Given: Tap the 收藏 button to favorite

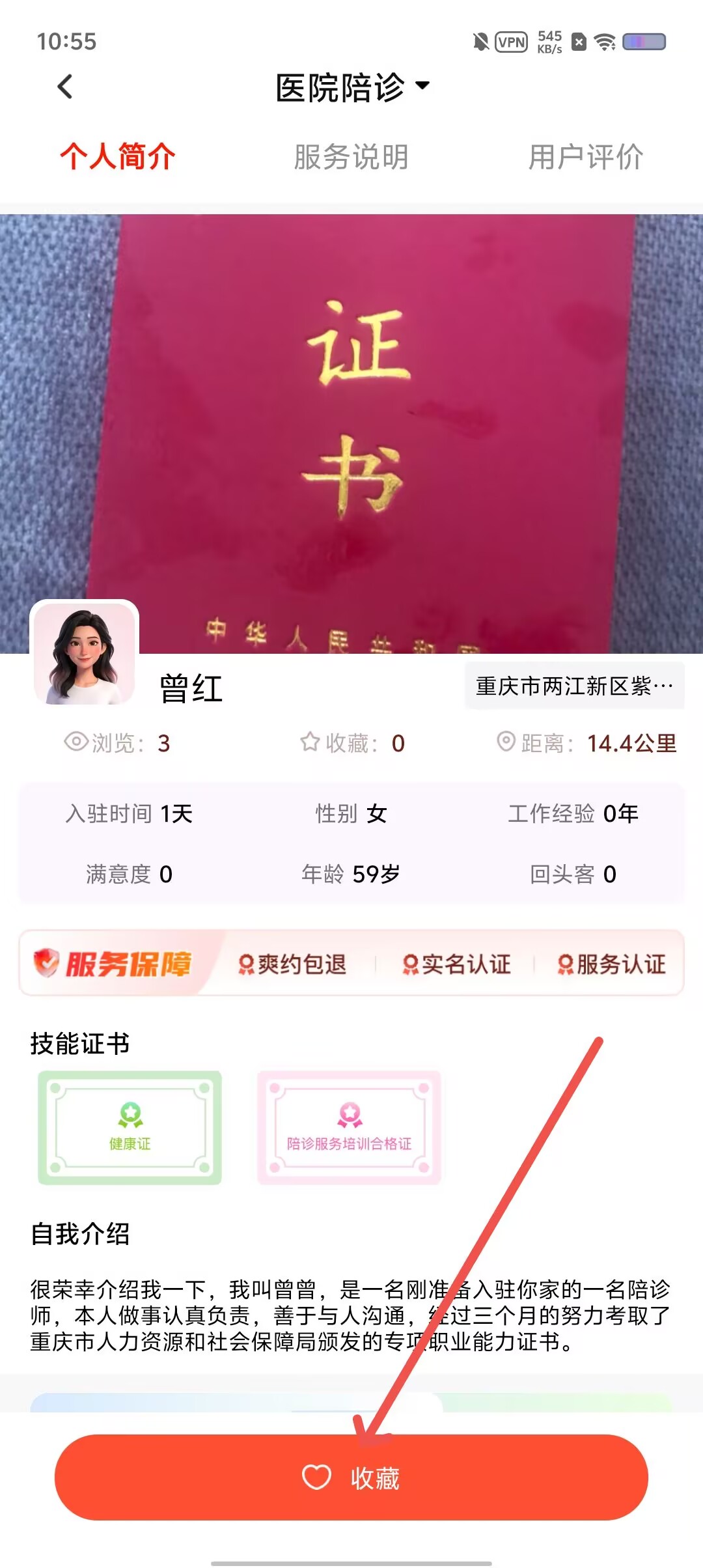Looking at the screenshot, I should pyautogui.click(x=351, y=1477).
